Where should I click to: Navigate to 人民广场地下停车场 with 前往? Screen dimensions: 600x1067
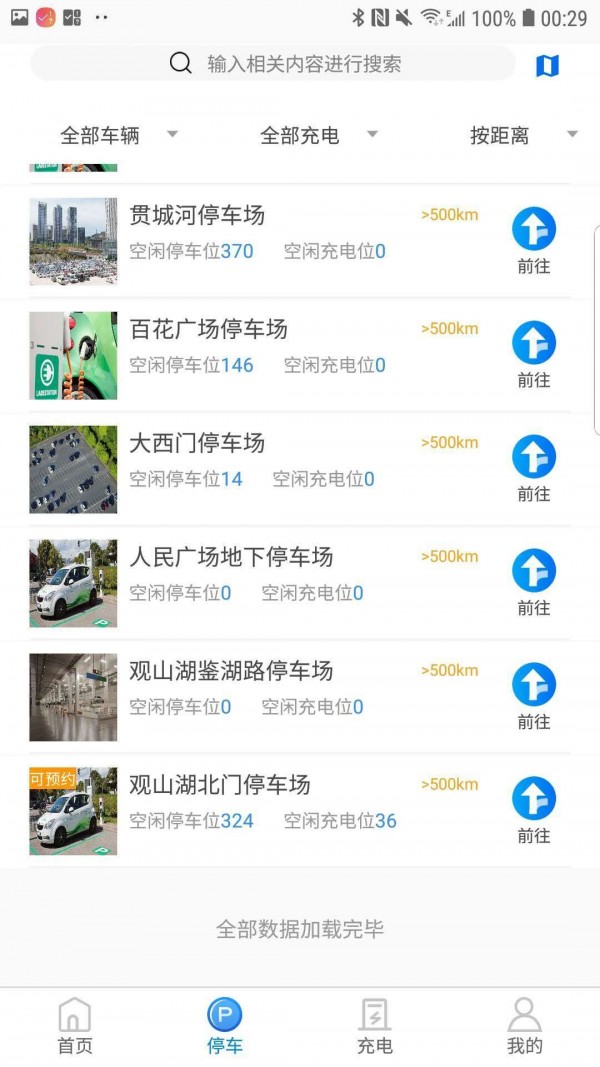click(x=534, y=582)
